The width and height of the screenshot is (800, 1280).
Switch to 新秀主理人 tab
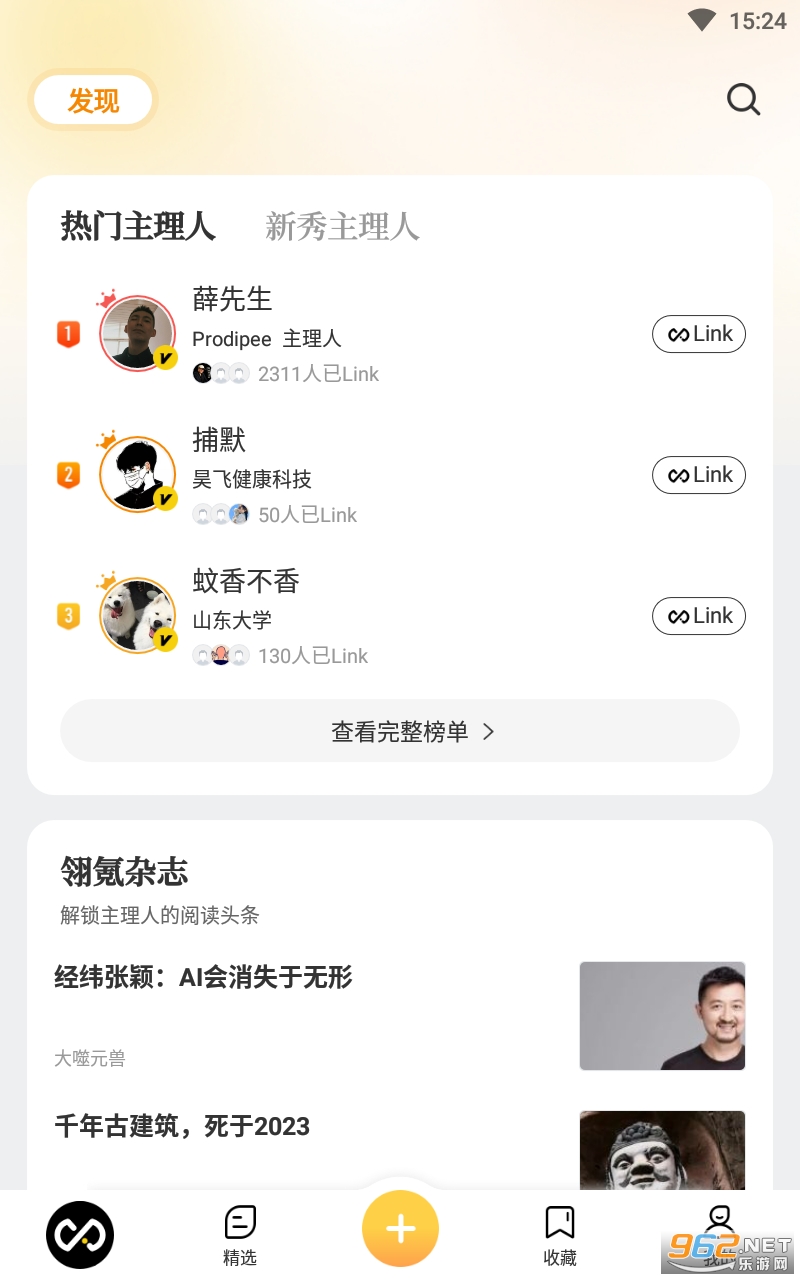point(342,227)
